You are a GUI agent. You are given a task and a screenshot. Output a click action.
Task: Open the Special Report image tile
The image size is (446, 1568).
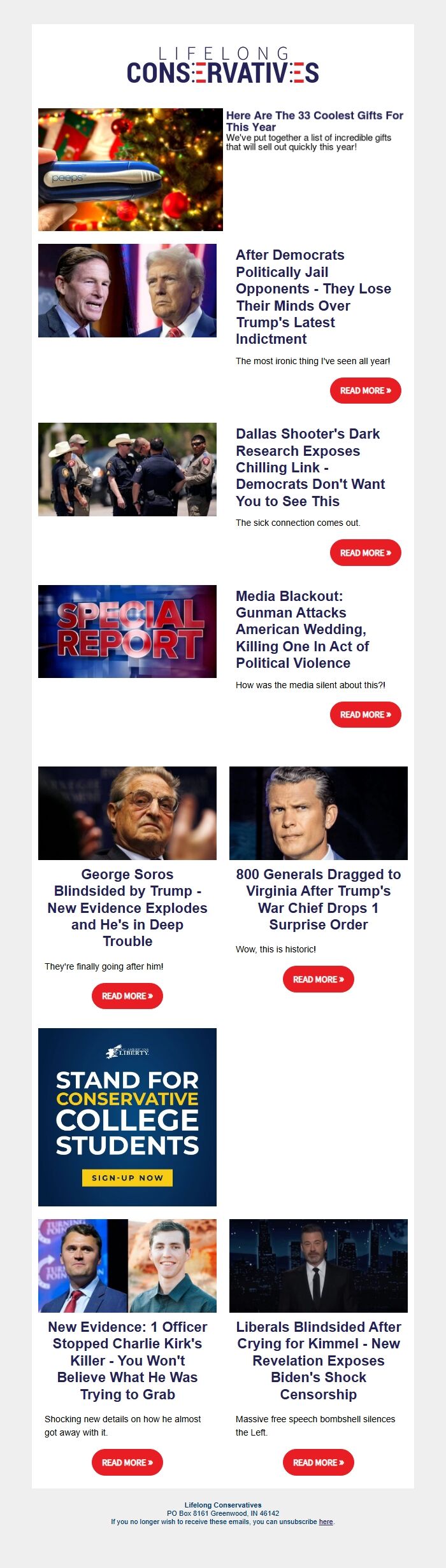[x=127, y=631]
